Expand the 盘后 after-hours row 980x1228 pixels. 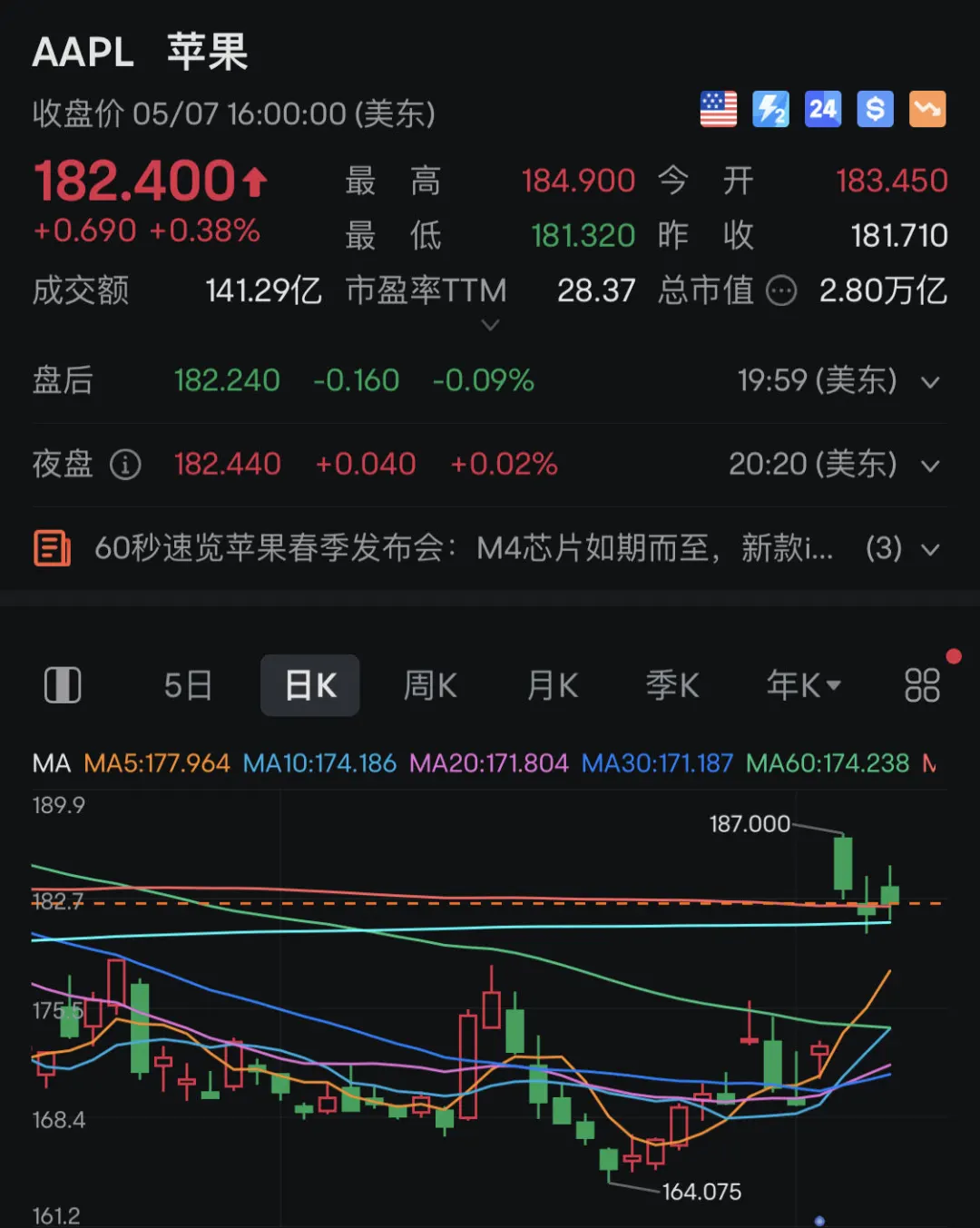click(930, 382)
